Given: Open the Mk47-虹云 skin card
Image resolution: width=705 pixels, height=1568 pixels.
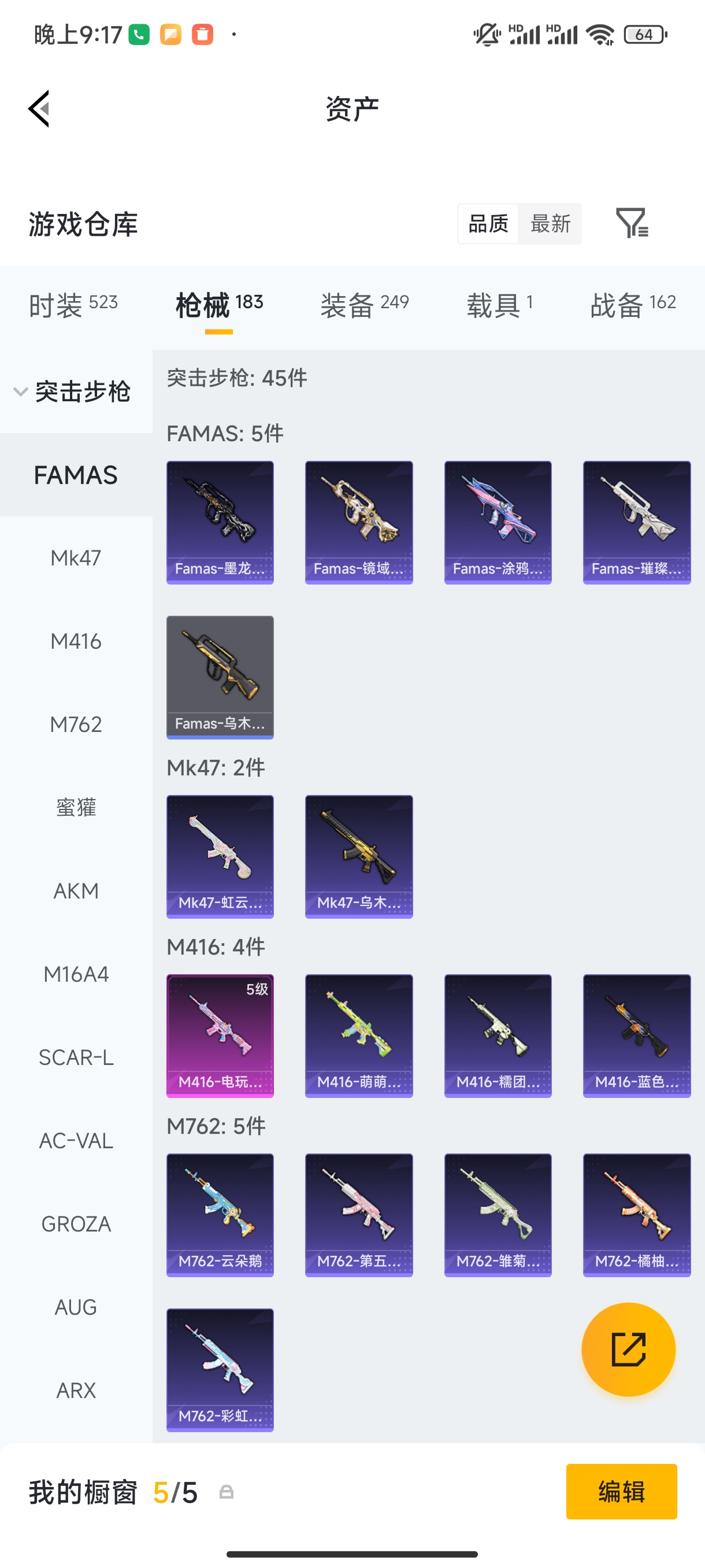Looking at the screenshot, I should 220,856.
